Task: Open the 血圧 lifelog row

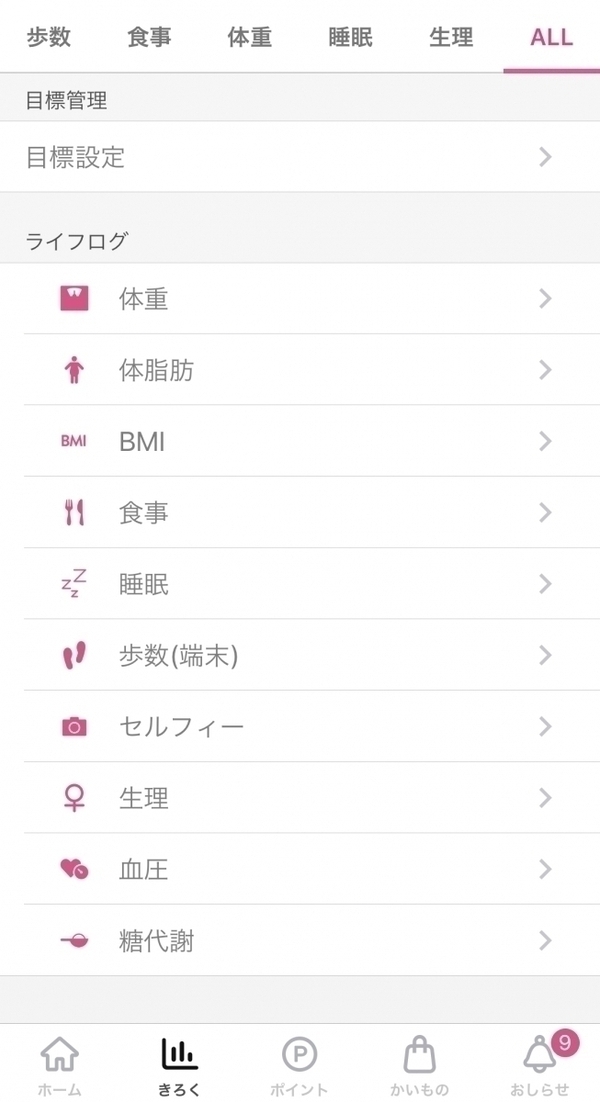Action: [x=300, y=869]
